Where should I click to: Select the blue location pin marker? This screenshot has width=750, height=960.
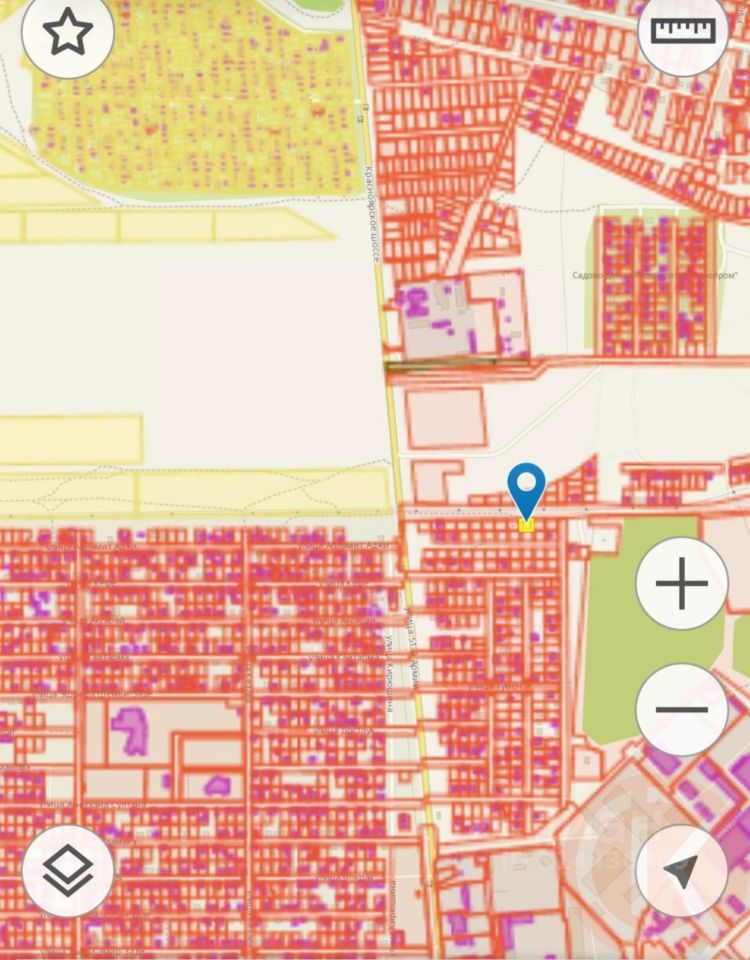pyautogui.click(x=526, y=490)
